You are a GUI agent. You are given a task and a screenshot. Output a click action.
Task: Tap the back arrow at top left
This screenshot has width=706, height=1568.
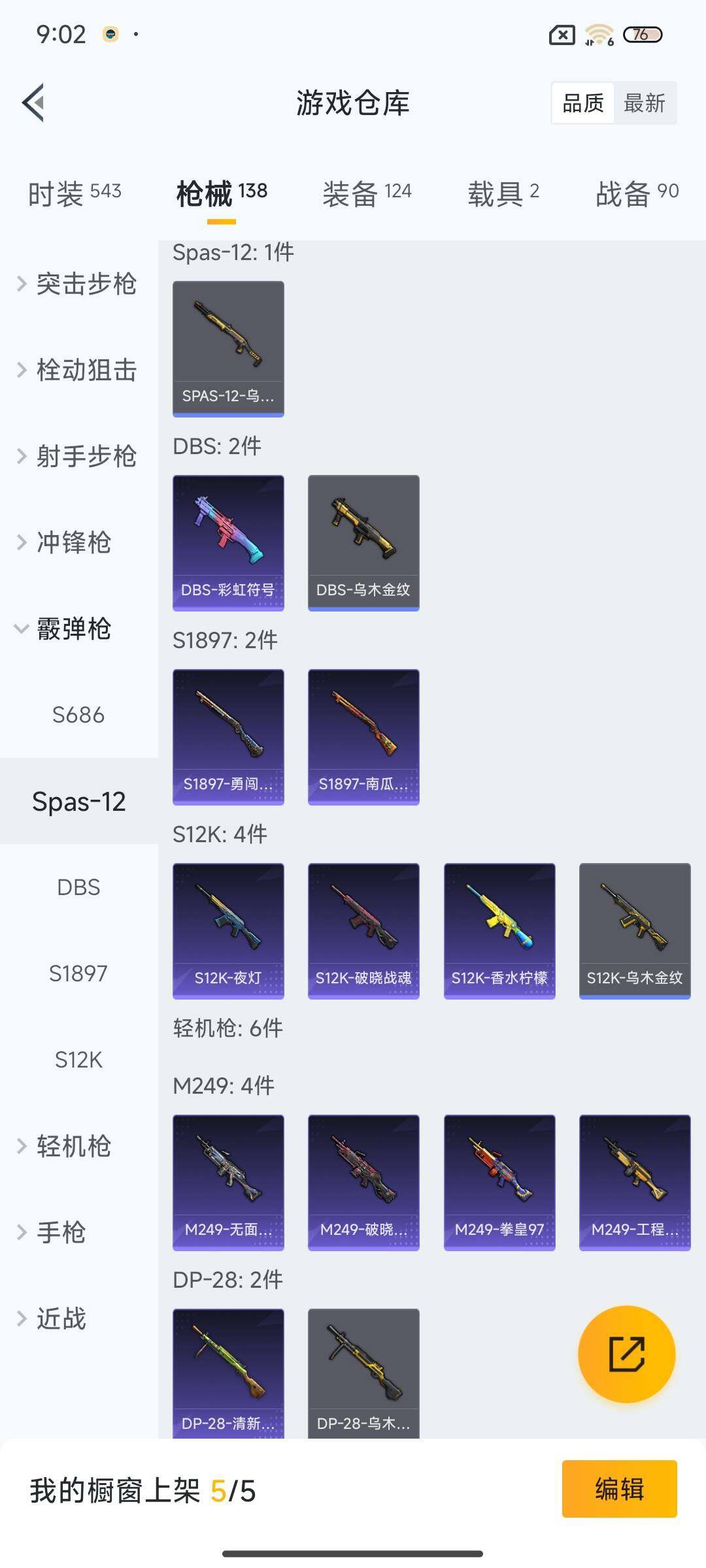pyautogui.click(x=34, y=103)
